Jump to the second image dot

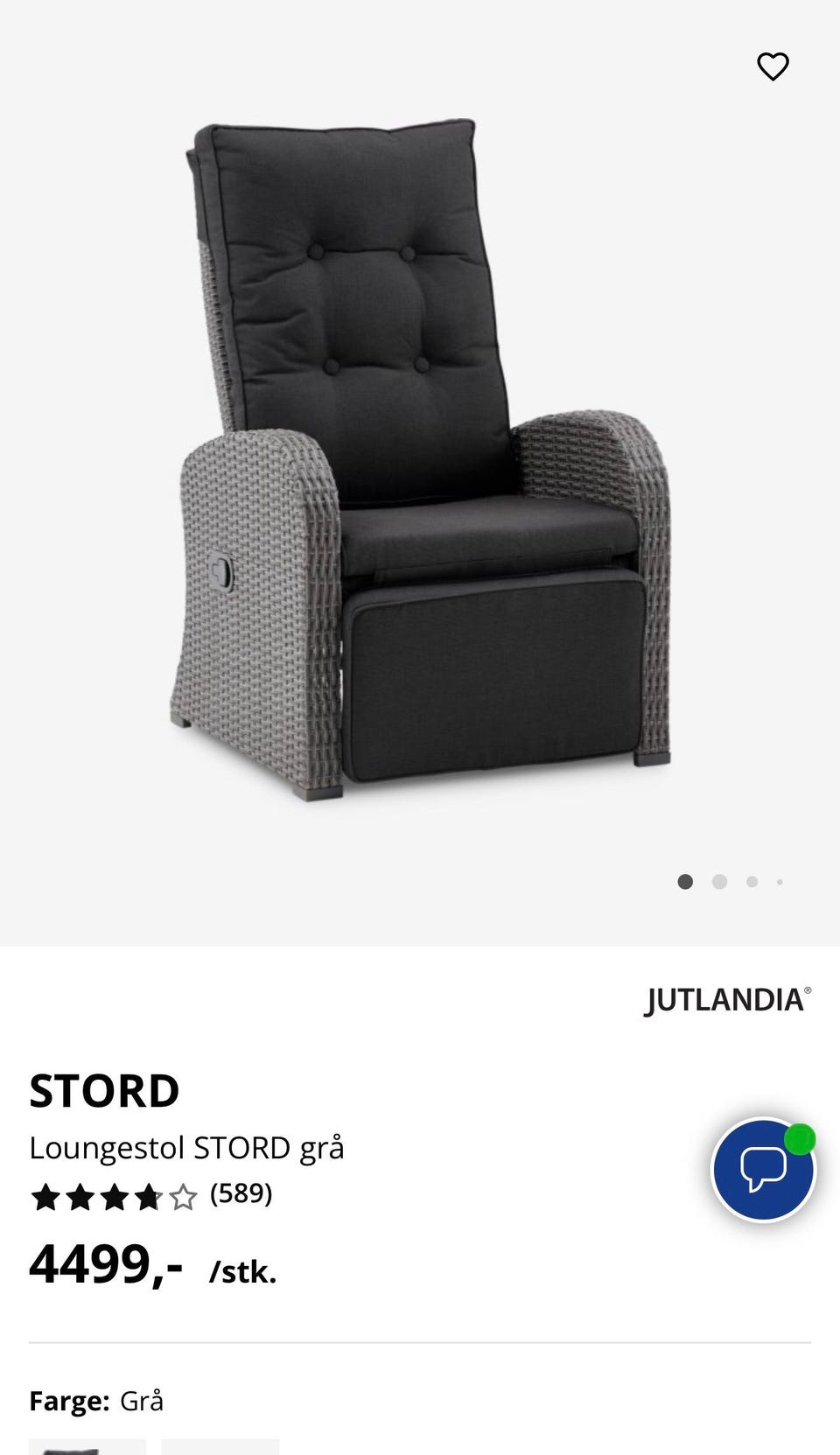(x=719, y=882)
